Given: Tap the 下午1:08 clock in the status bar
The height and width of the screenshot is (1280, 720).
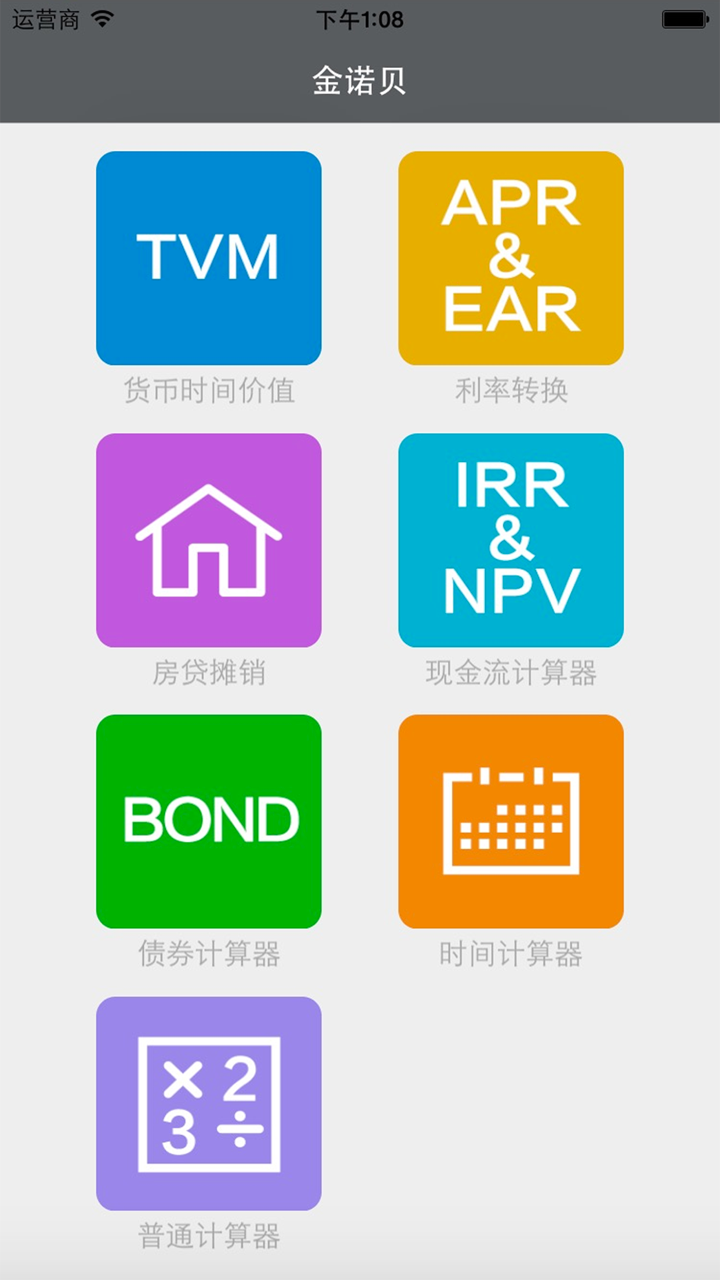Looking at the screenshot, I should [x=360, y=19].
